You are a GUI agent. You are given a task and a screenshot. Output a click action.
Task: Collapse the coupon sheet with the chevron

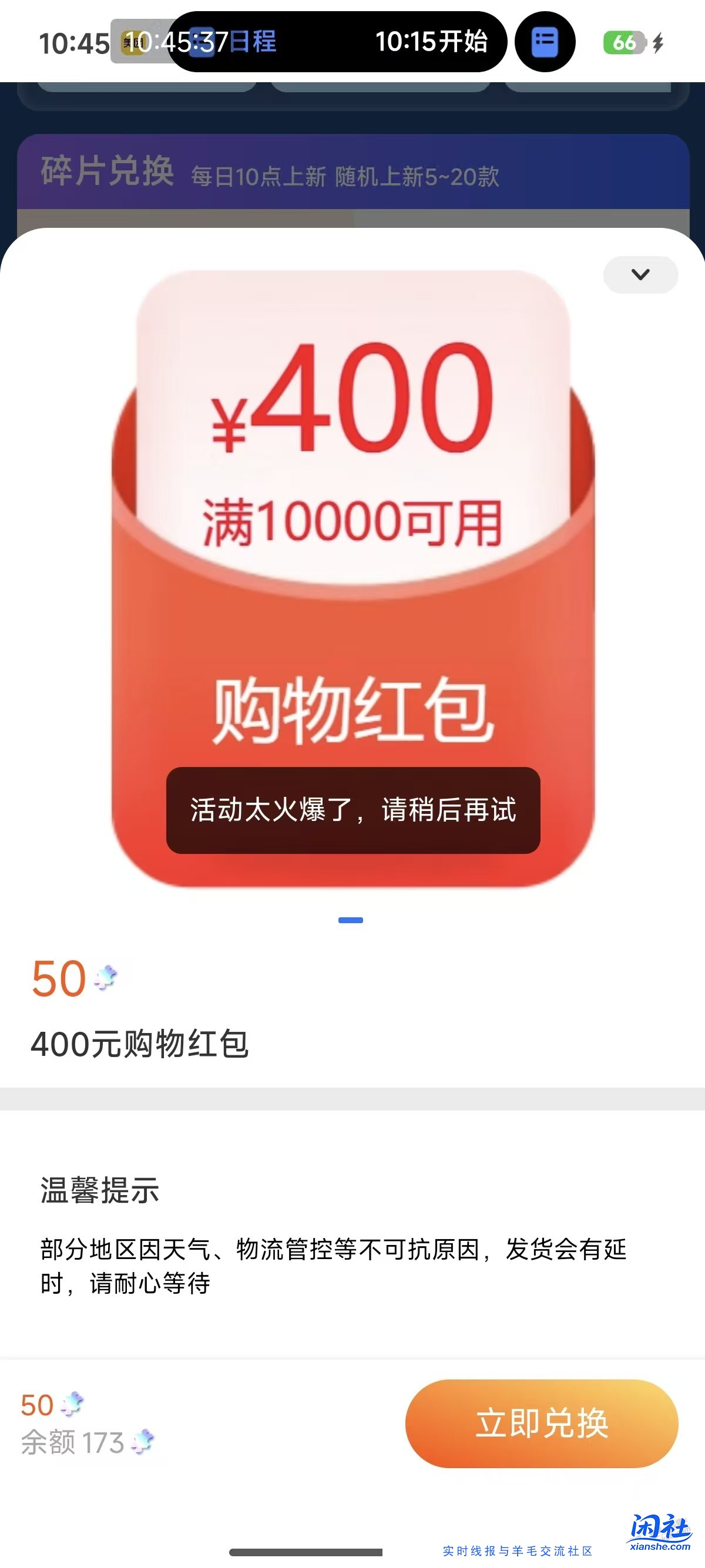[640, 274]
